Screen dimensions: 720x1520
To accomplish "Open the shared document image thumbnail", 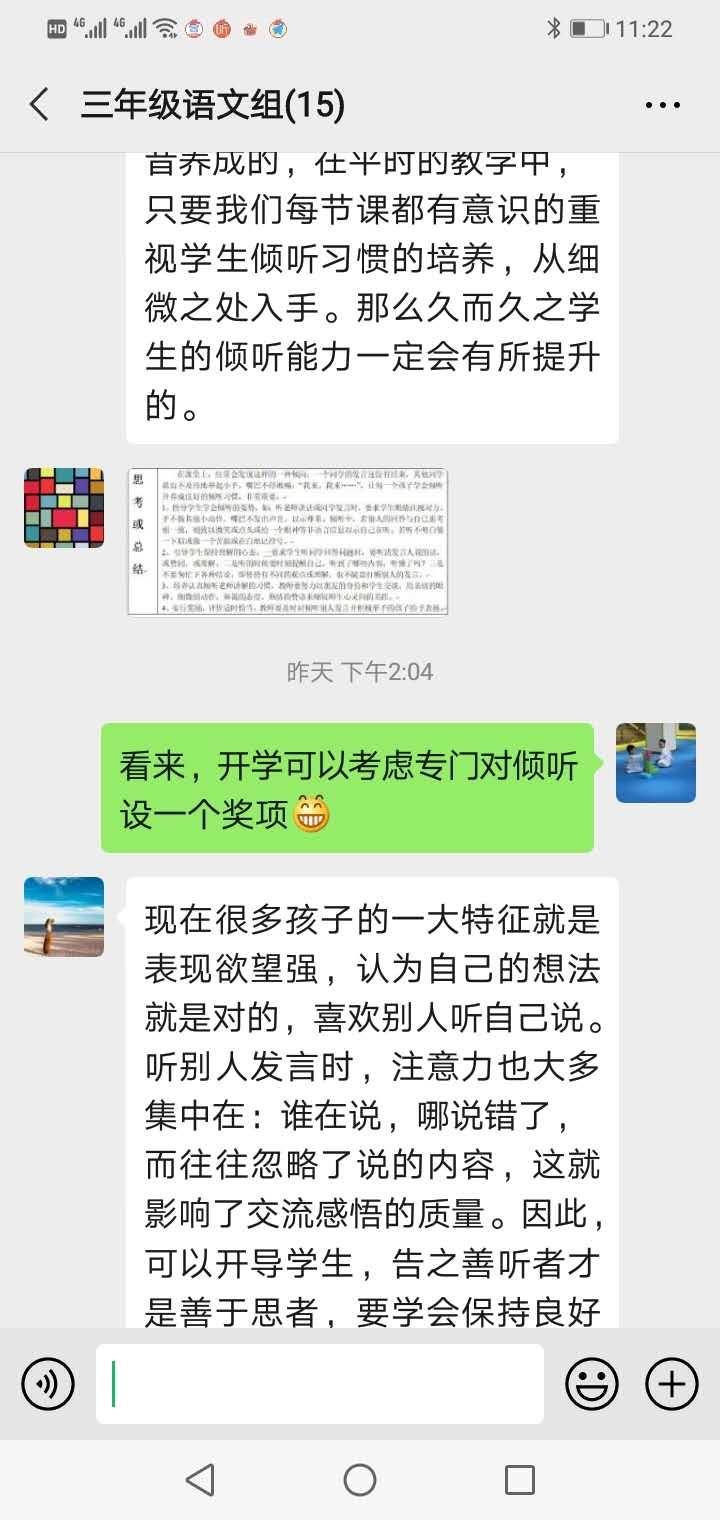I will [x=287, y=542].
